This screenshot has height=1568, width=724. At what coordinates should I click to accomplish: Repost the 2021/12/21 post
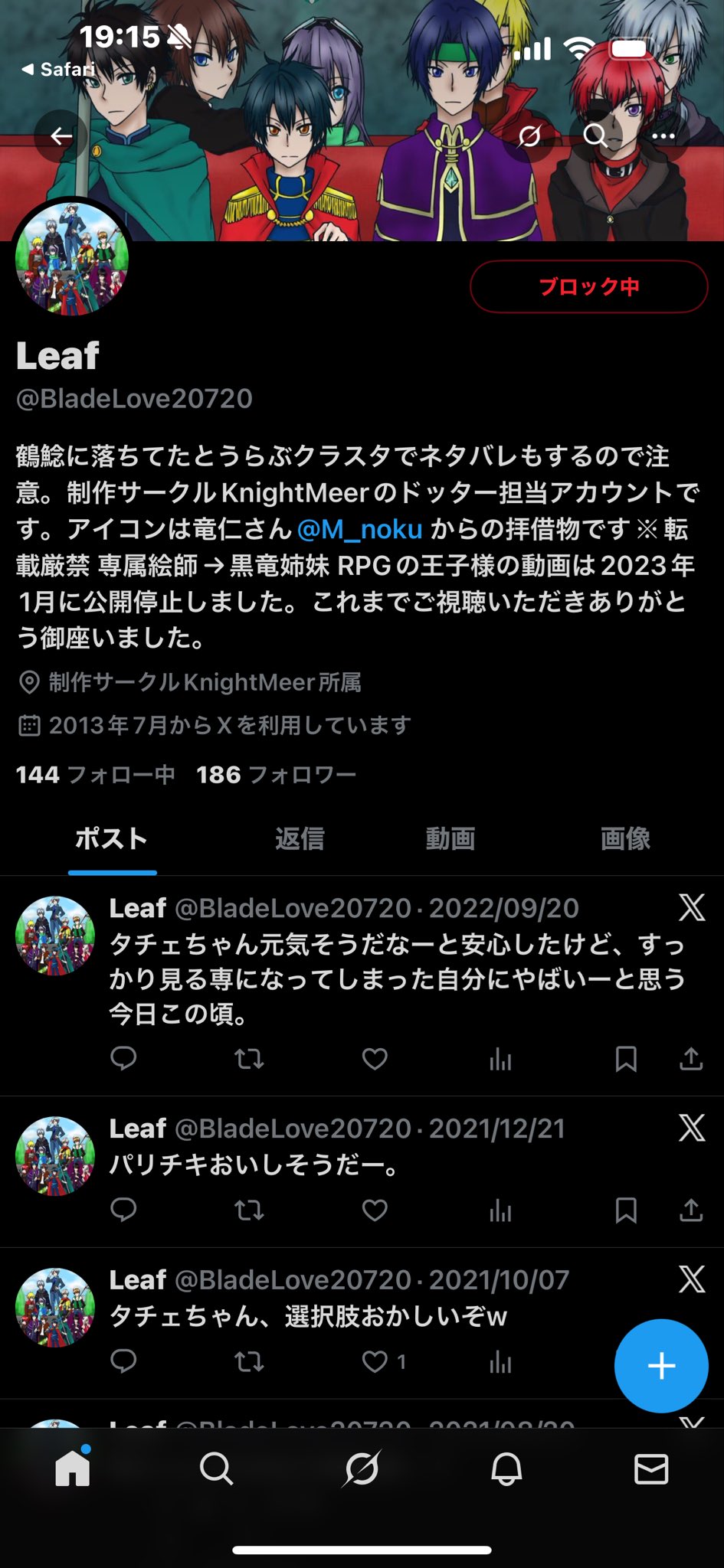pyautogui.click(x=249, y=1210)
